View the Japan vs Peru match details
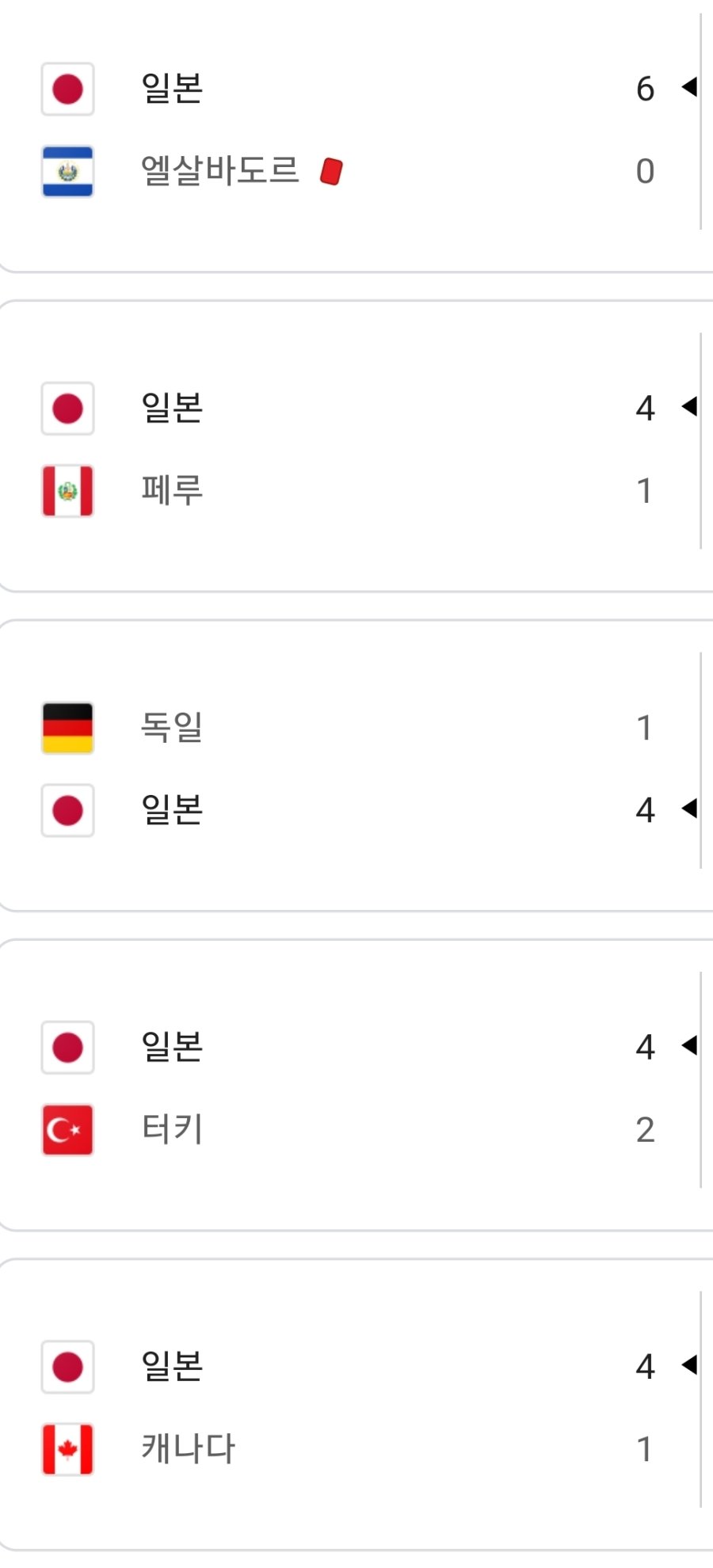The width and height of the screenshot is (713, 1568). 356,448
